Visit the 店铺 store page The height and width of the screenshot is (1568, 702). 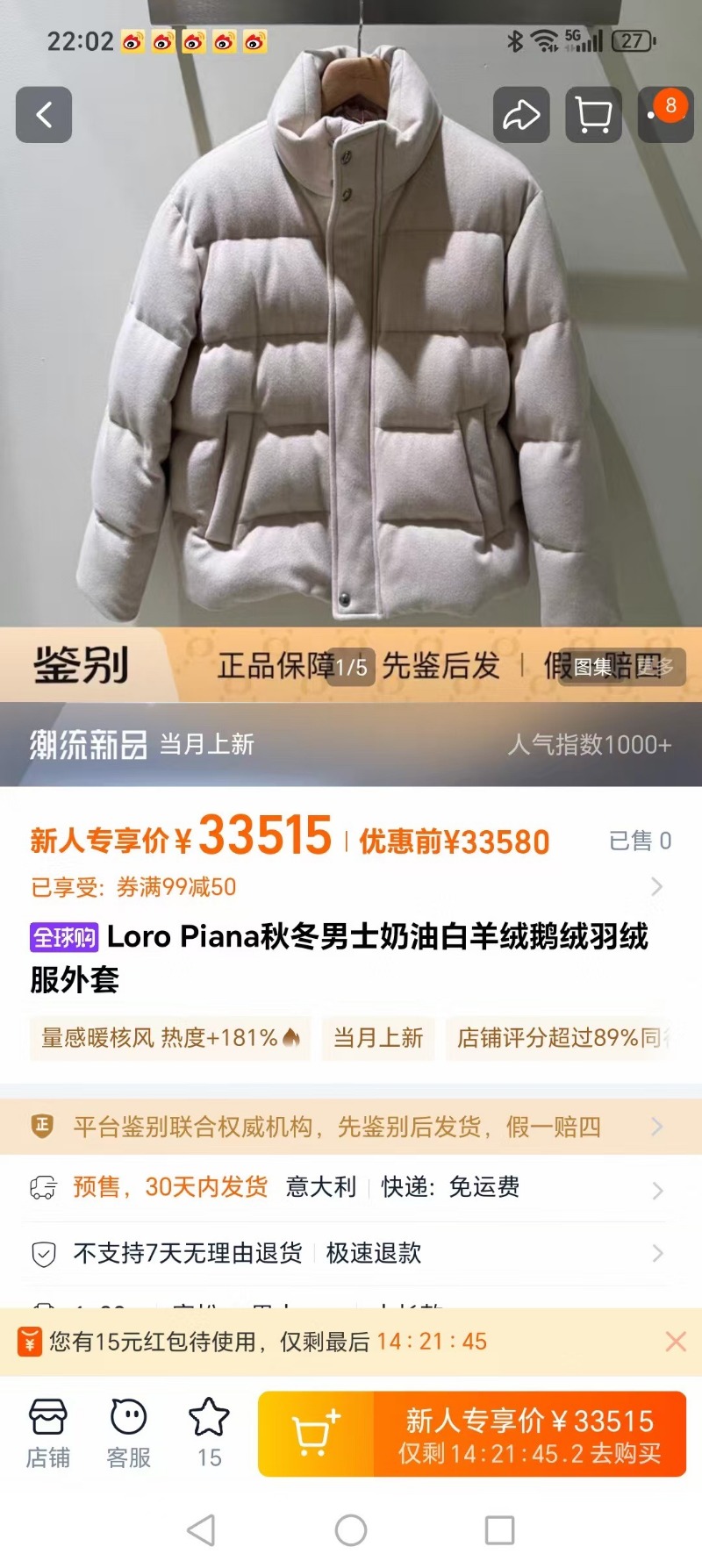(x=47, y=1433)
